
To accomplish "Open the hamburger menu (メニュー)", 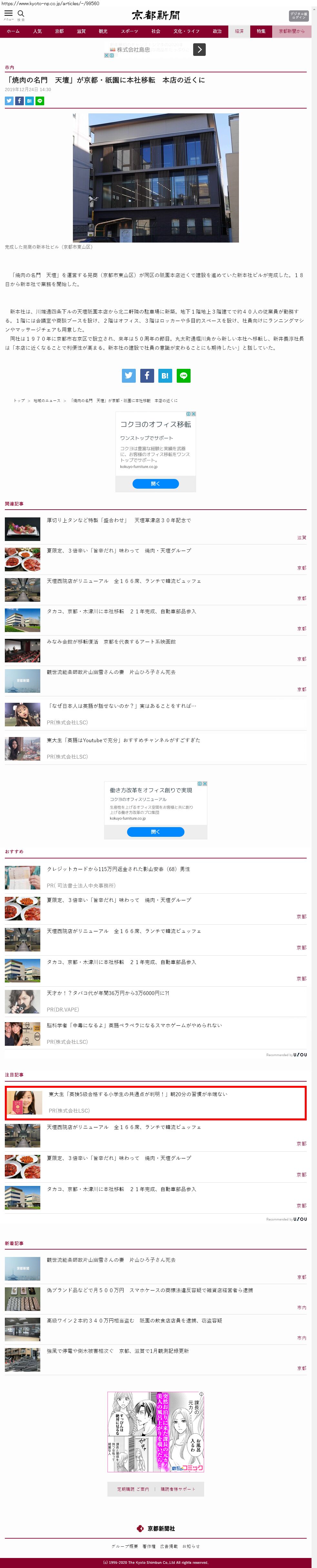I will click(x=8, y=15).
